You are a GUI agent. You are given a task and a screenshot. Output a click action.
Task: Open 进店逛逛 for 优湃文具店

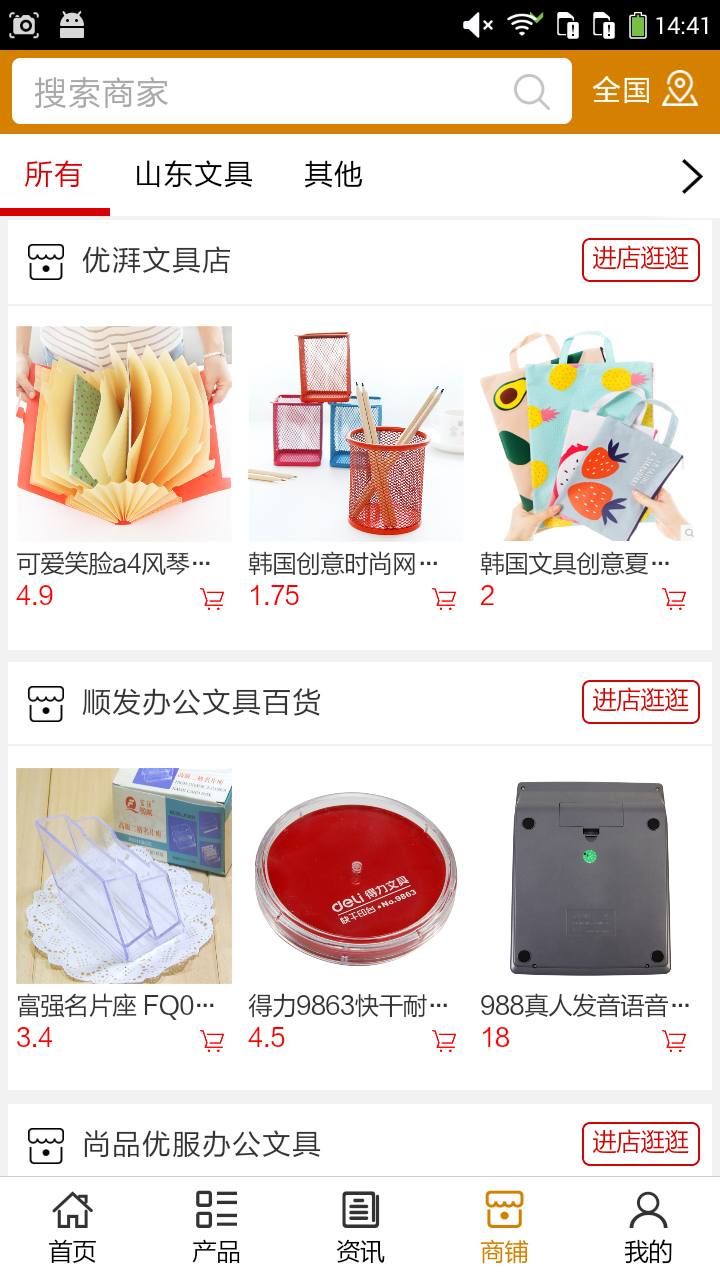(x=640, y=259)
